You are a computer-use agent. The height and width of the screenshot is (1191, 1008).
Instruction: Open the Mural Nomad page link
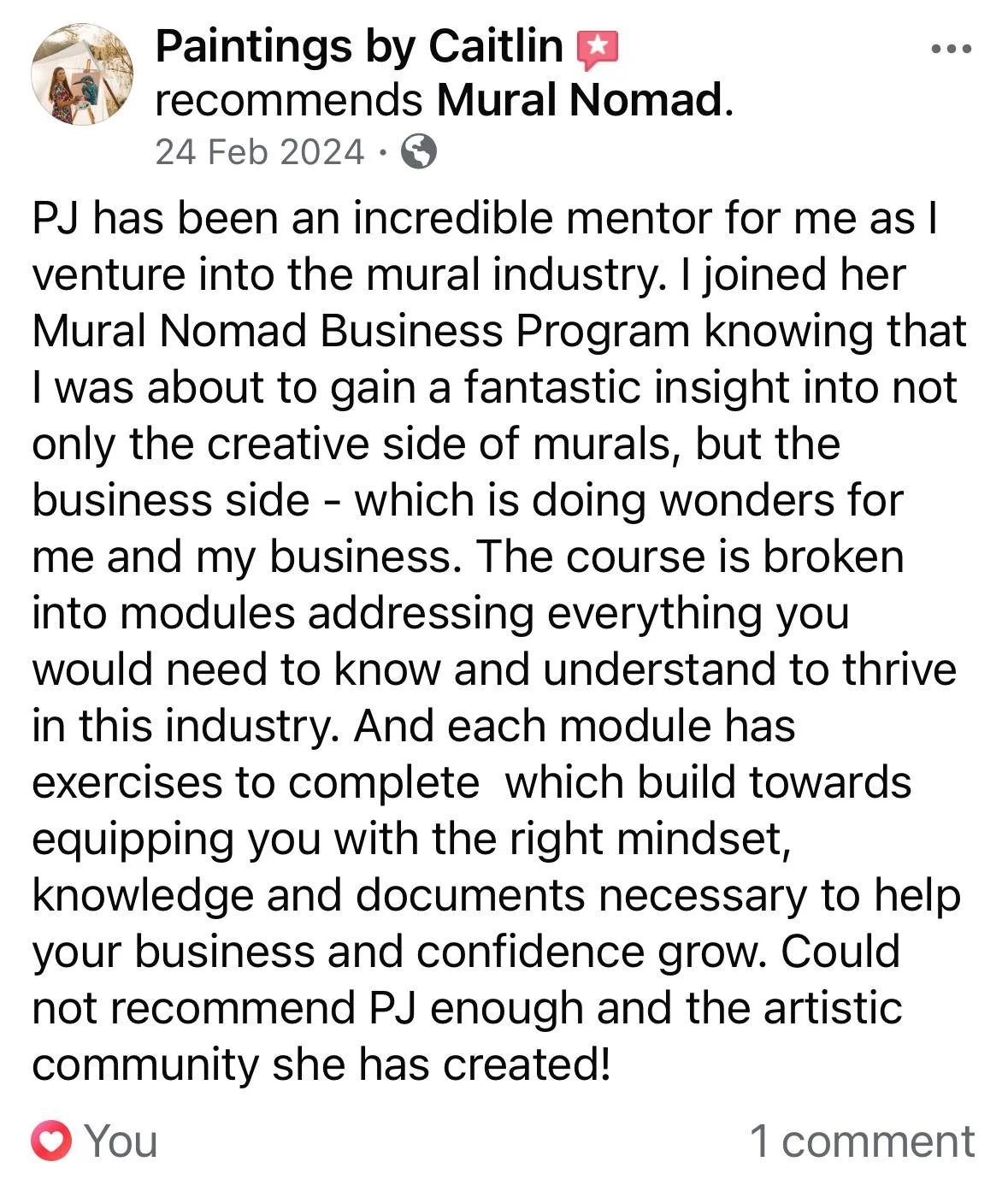581,100
